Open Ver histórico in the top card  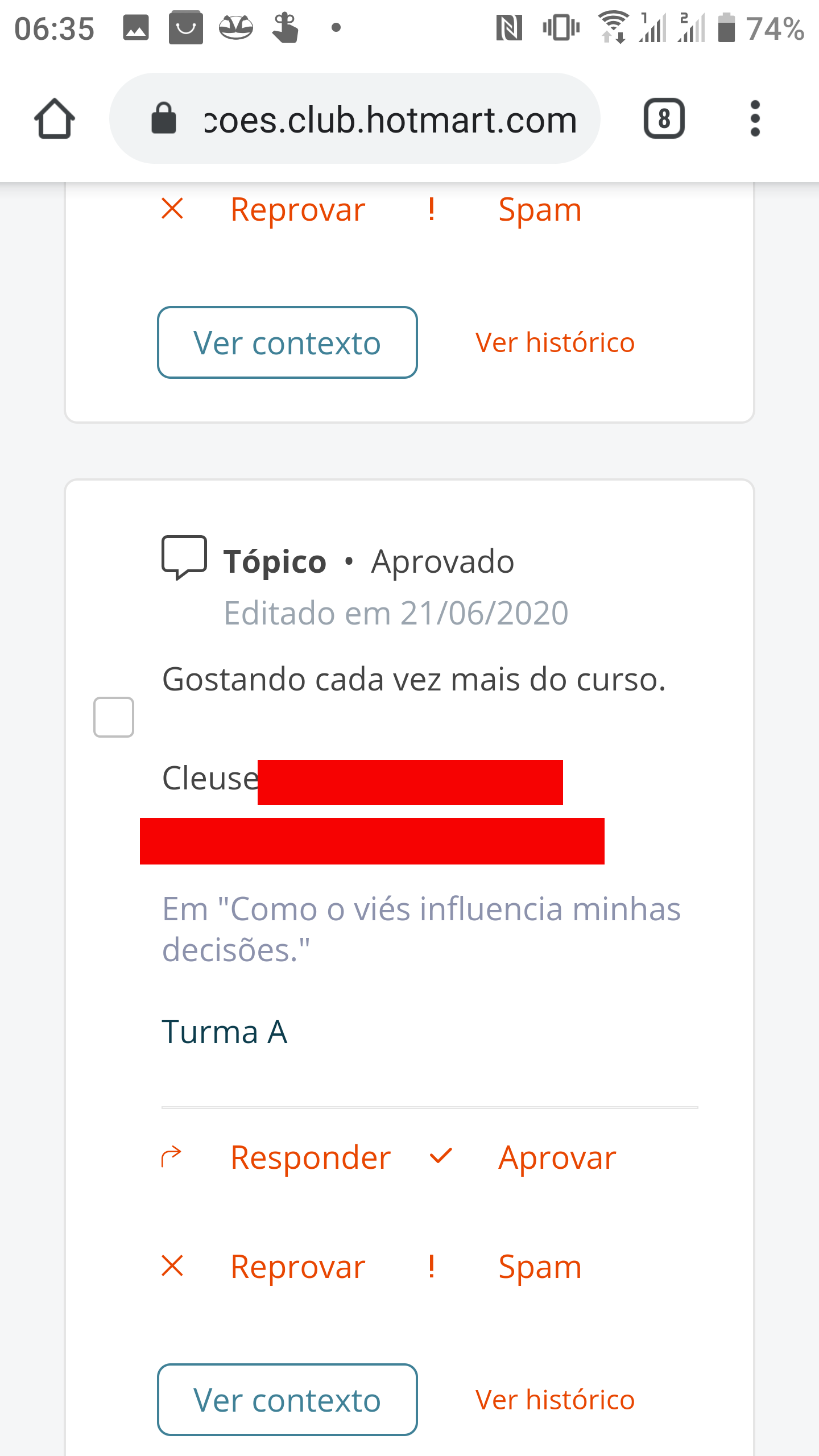(555, 342)
